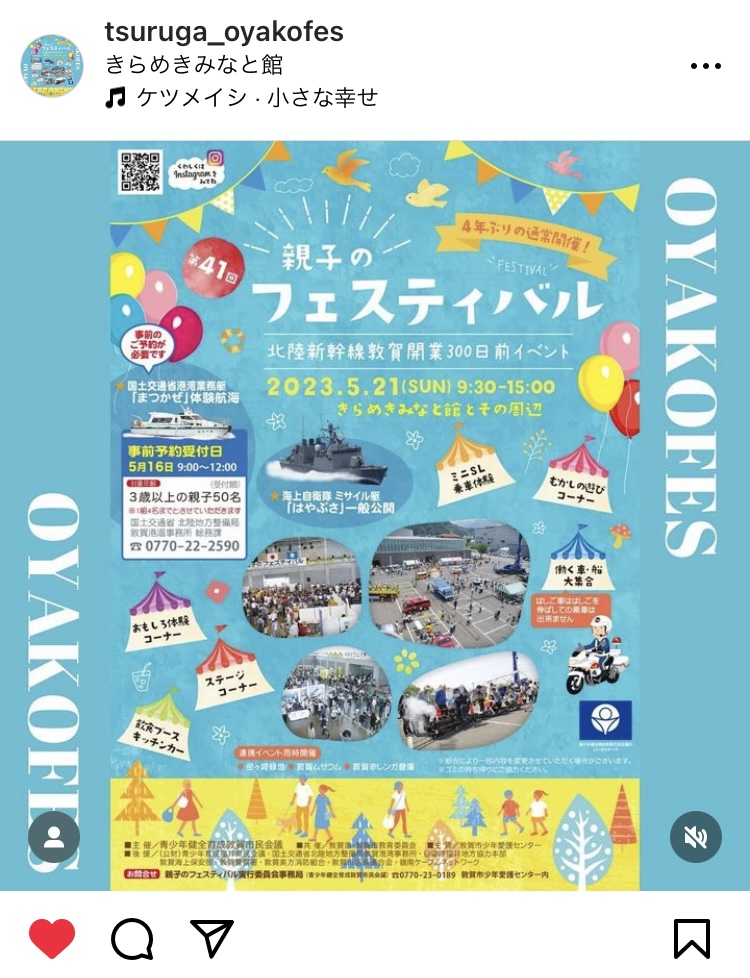Open tsuruga_oyakofes profile picture

point(52,65)
